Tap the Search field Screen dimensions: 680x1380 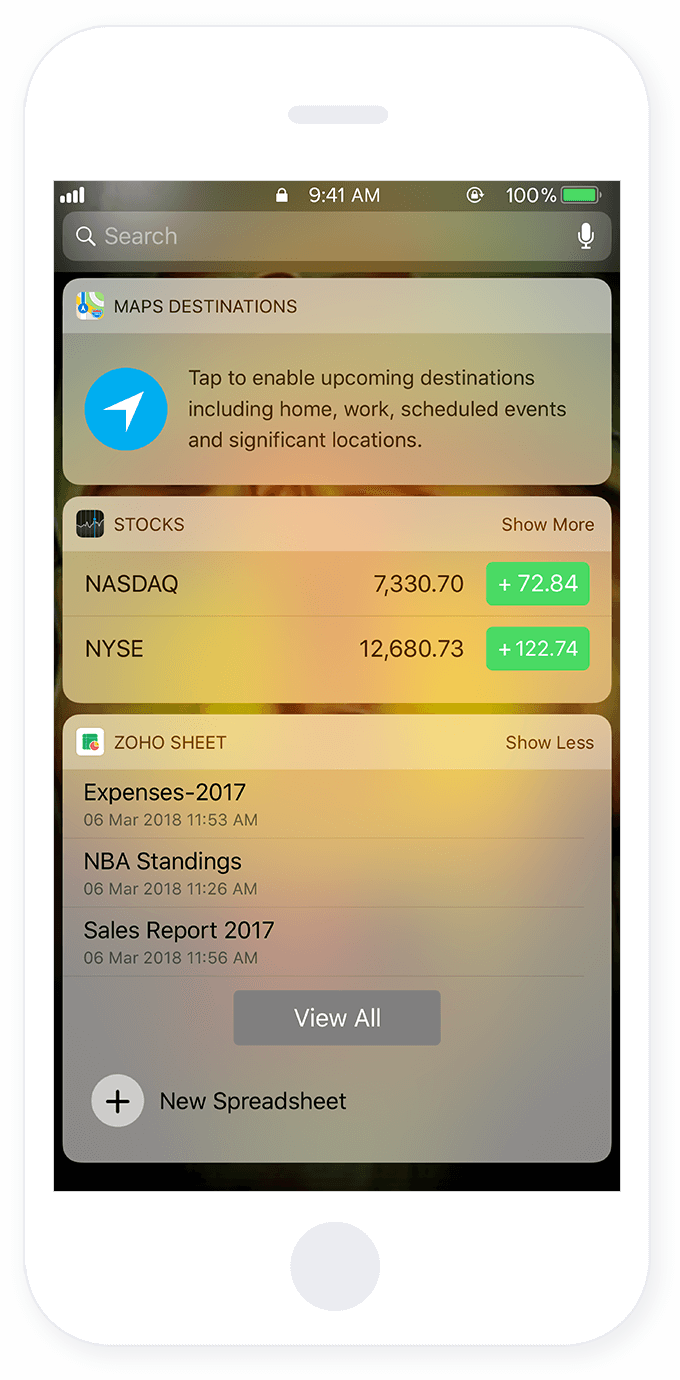[320, 237]
